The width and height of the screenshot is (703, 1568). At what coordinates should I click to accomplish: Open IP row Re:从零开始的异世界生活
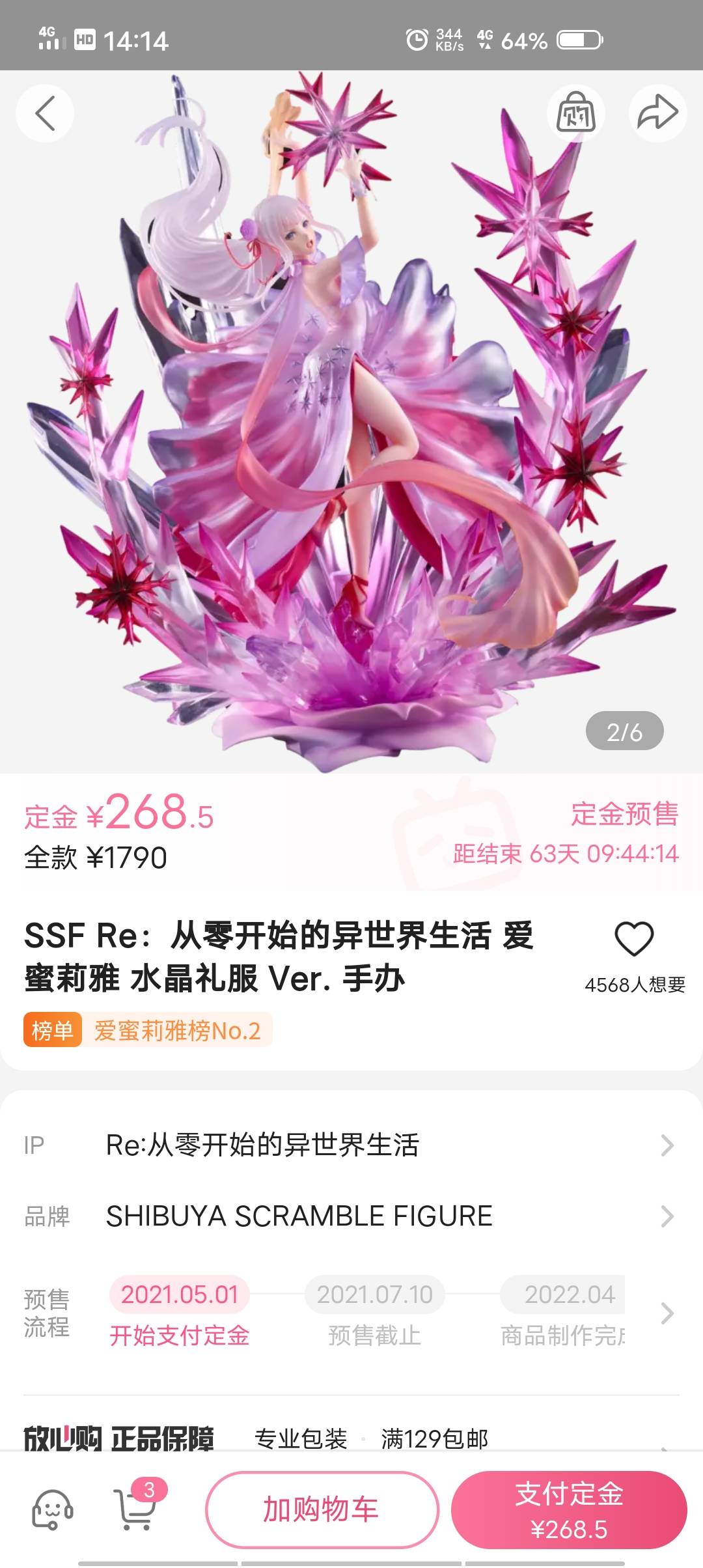[x=351, y=1145]
